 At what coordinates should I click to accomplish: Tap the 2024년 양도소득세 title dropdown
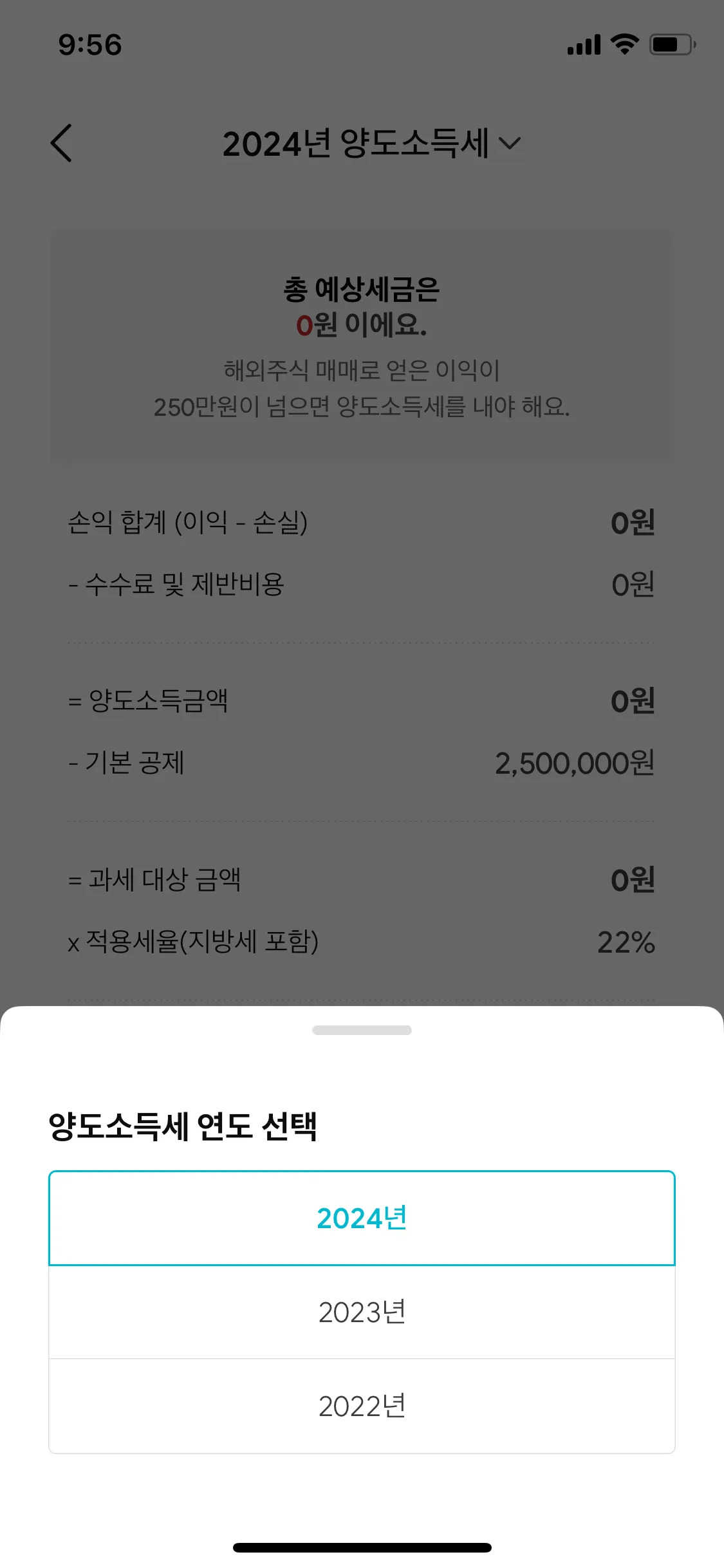371,144
